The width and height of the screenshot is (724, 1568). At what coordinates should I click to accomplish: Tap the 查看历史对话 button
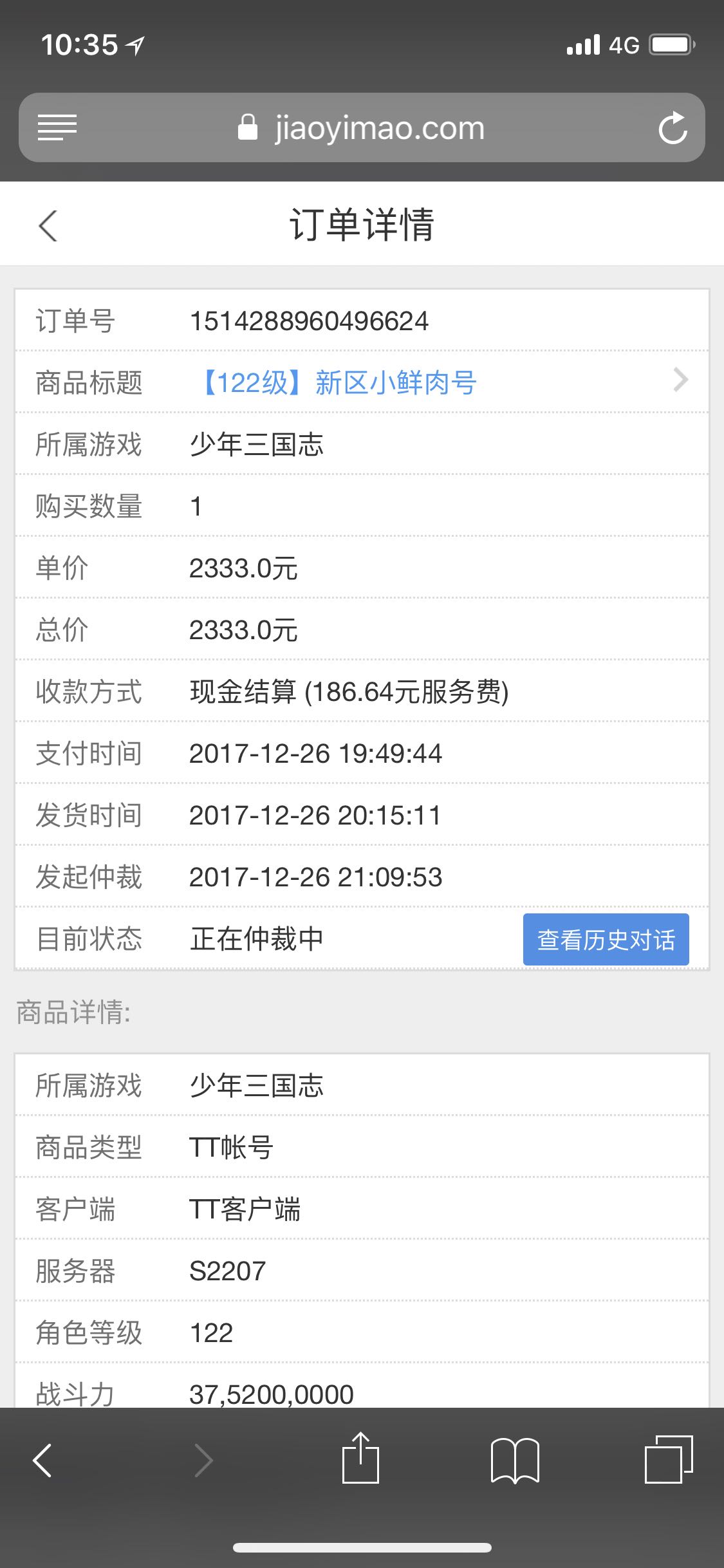606,939
